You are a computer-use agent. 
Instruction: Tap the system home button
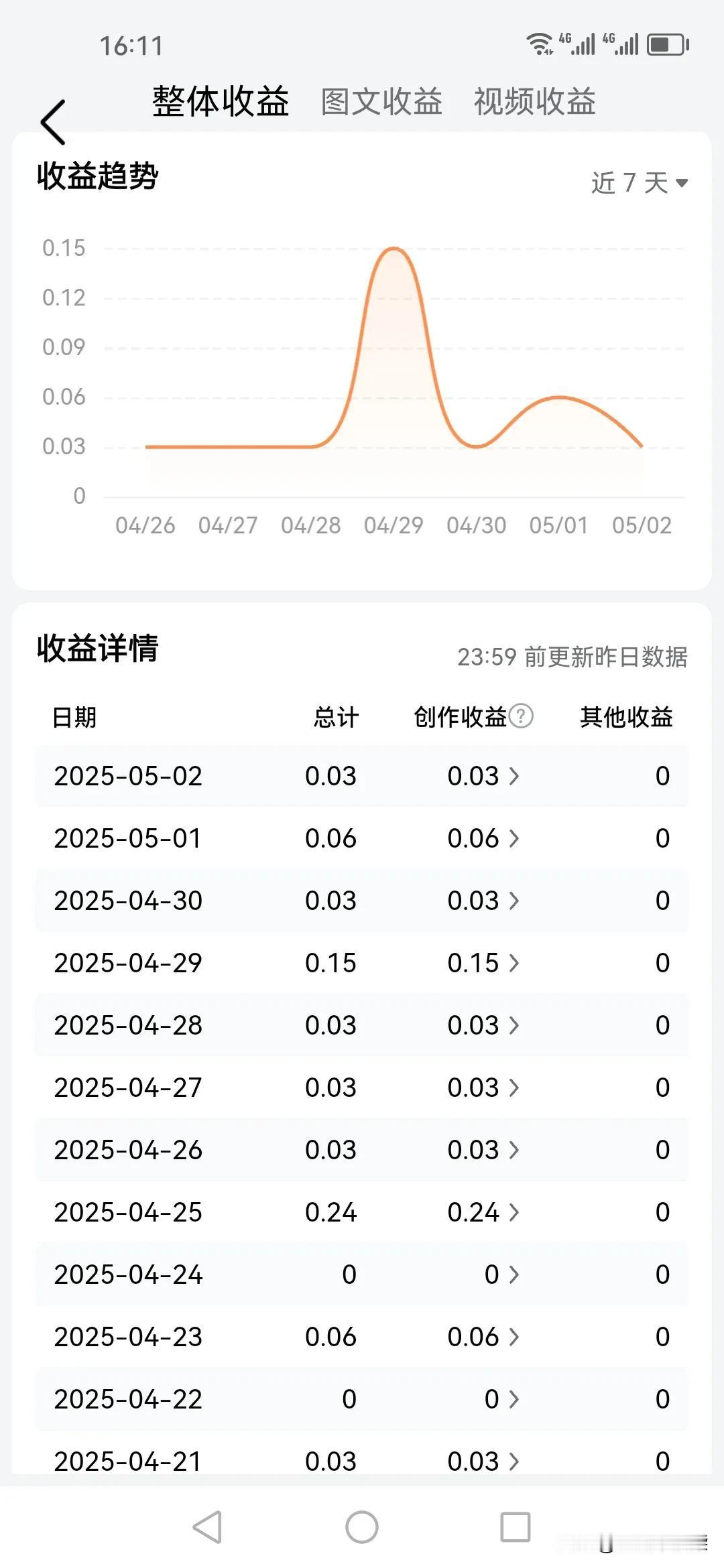(x=362, y=1527)
